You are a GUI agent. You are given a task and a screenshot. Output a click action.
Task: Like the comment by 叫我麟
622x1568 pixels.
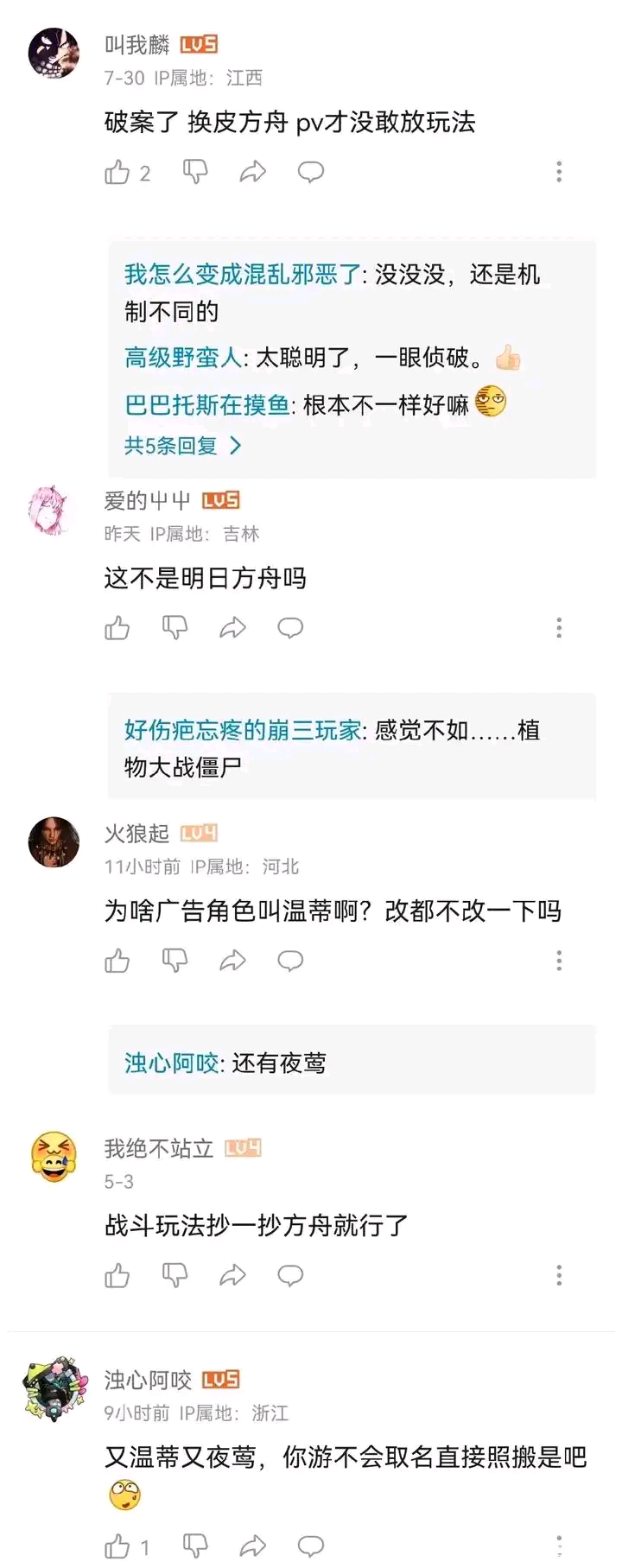click(117, 173)
